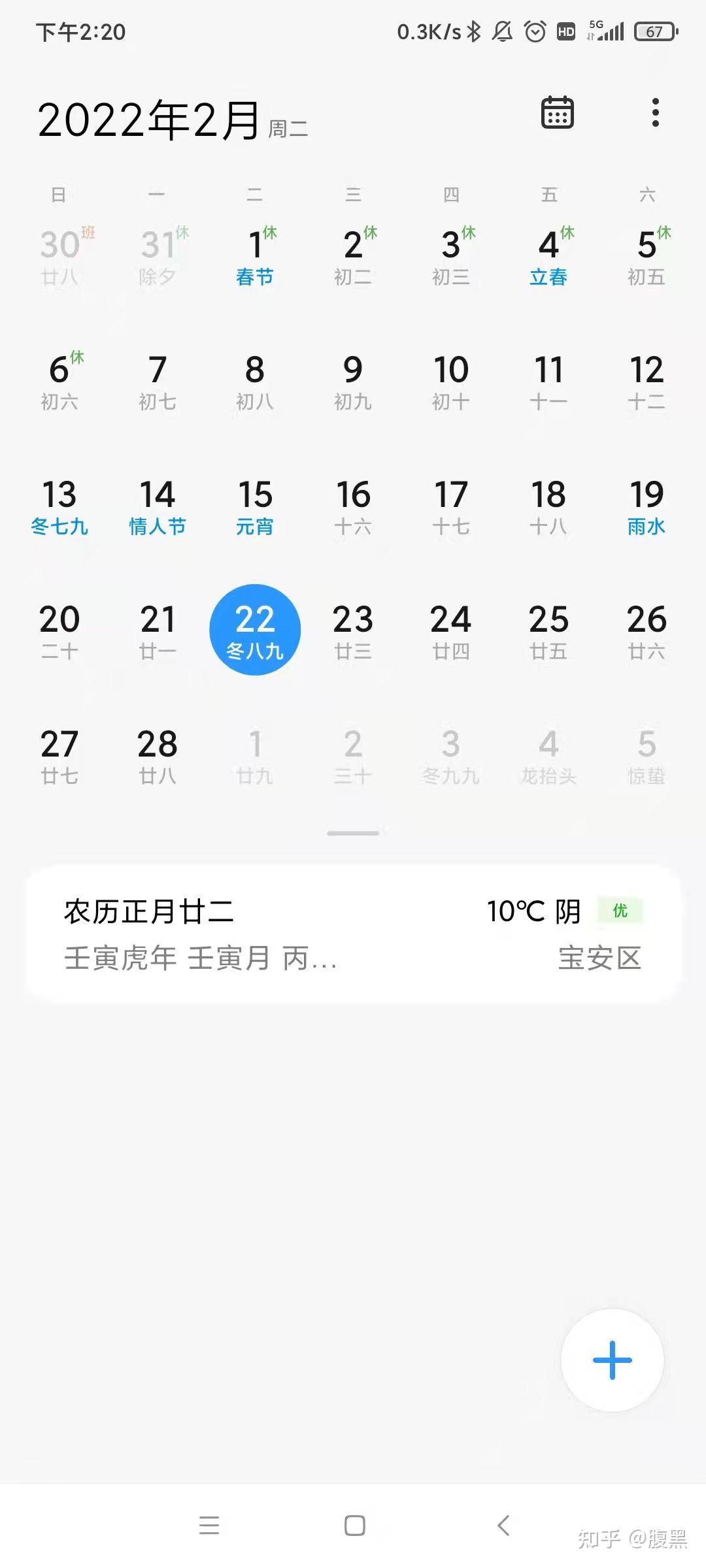
Task: Tap the calendar collapse handle bar
Action: point(353,833)
